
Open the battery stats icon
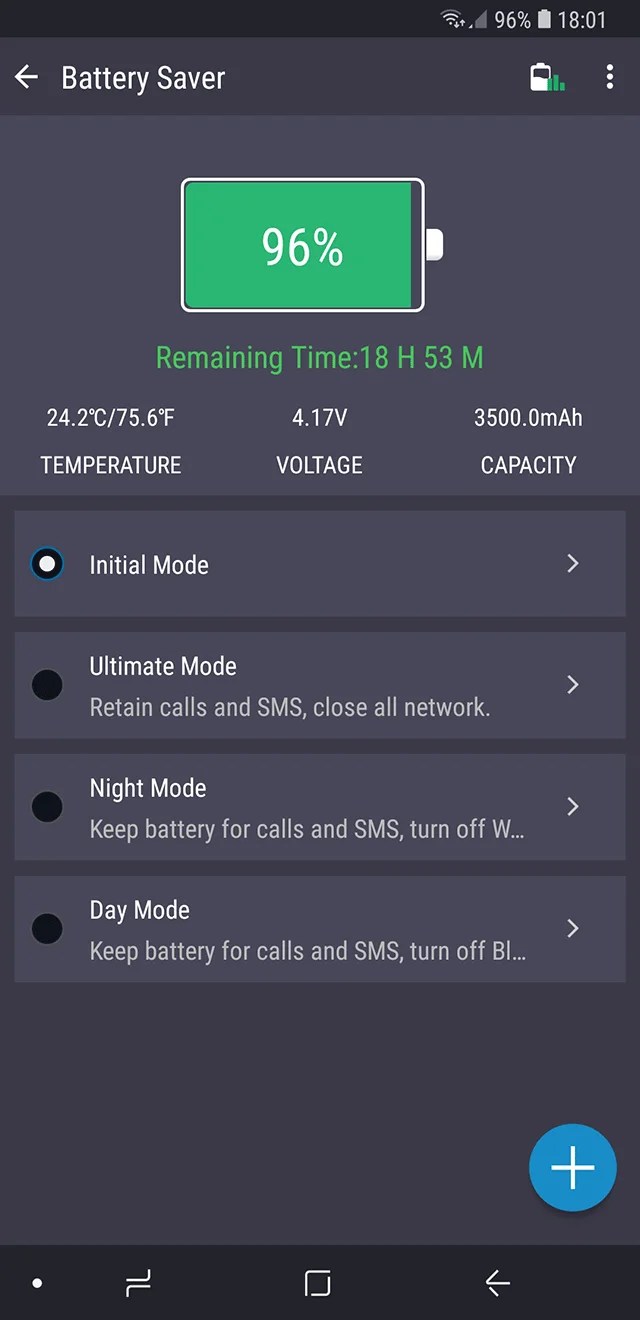[x=546, y=78]
